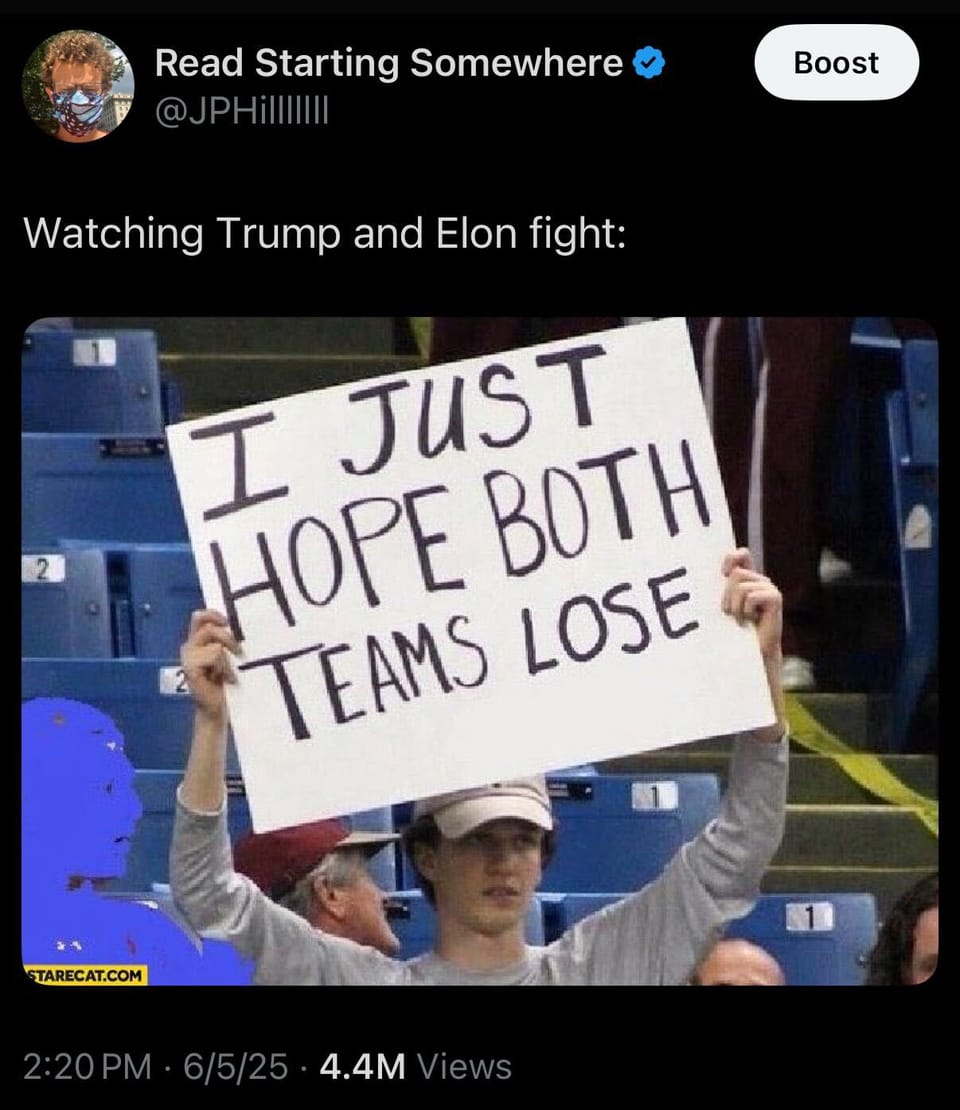Tap the verified badge to view verification details

[648, 62]
